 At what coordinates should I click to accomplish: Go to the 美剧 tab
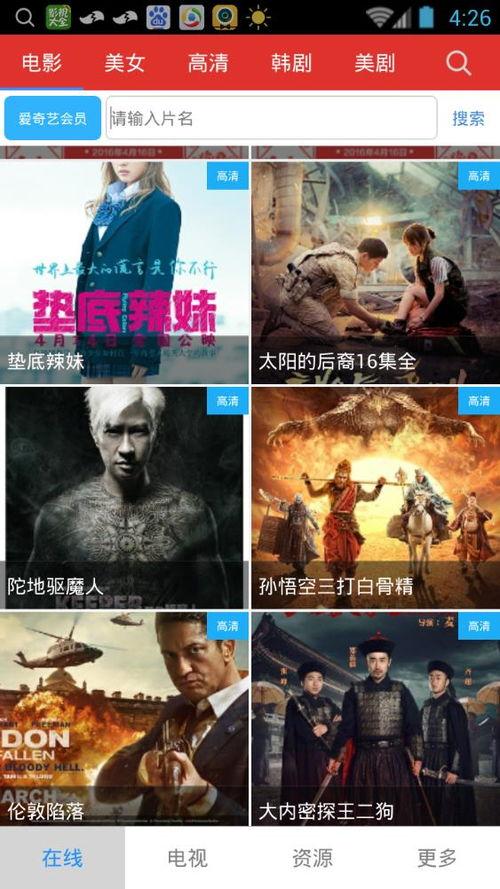375,63
